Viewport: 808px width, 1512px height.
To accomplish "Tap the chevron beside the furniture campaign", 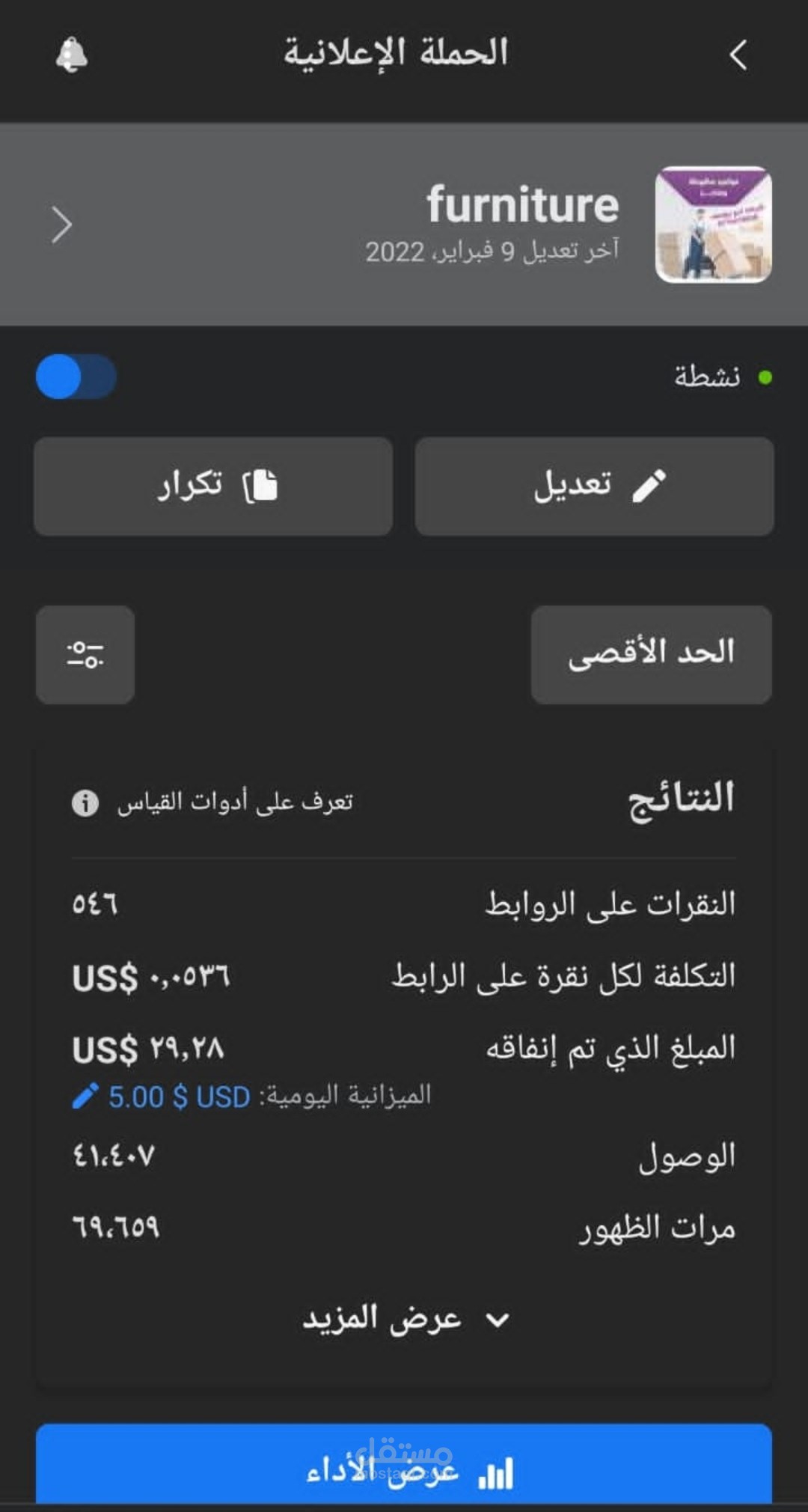I will pyautogui.click(x=61, y=225).
